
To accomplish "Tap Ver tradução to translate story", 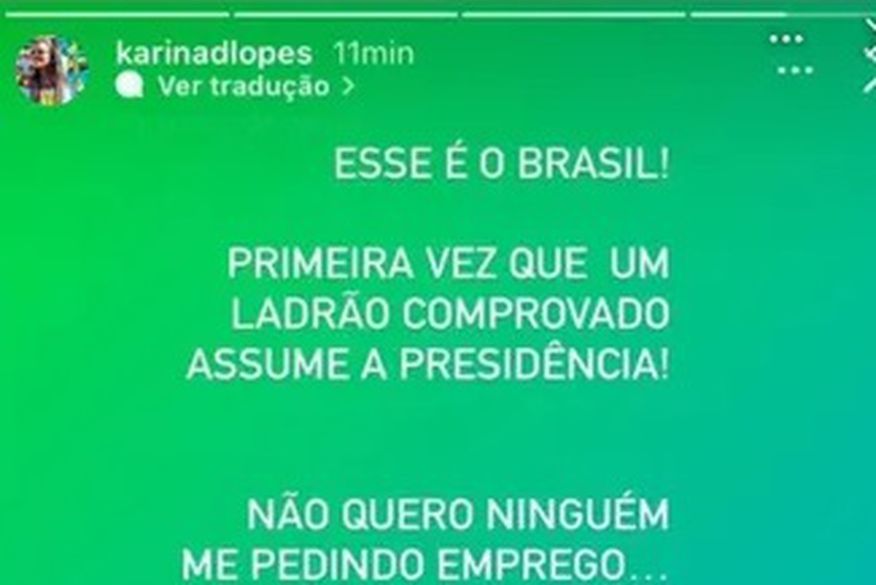I will [243, 86].
